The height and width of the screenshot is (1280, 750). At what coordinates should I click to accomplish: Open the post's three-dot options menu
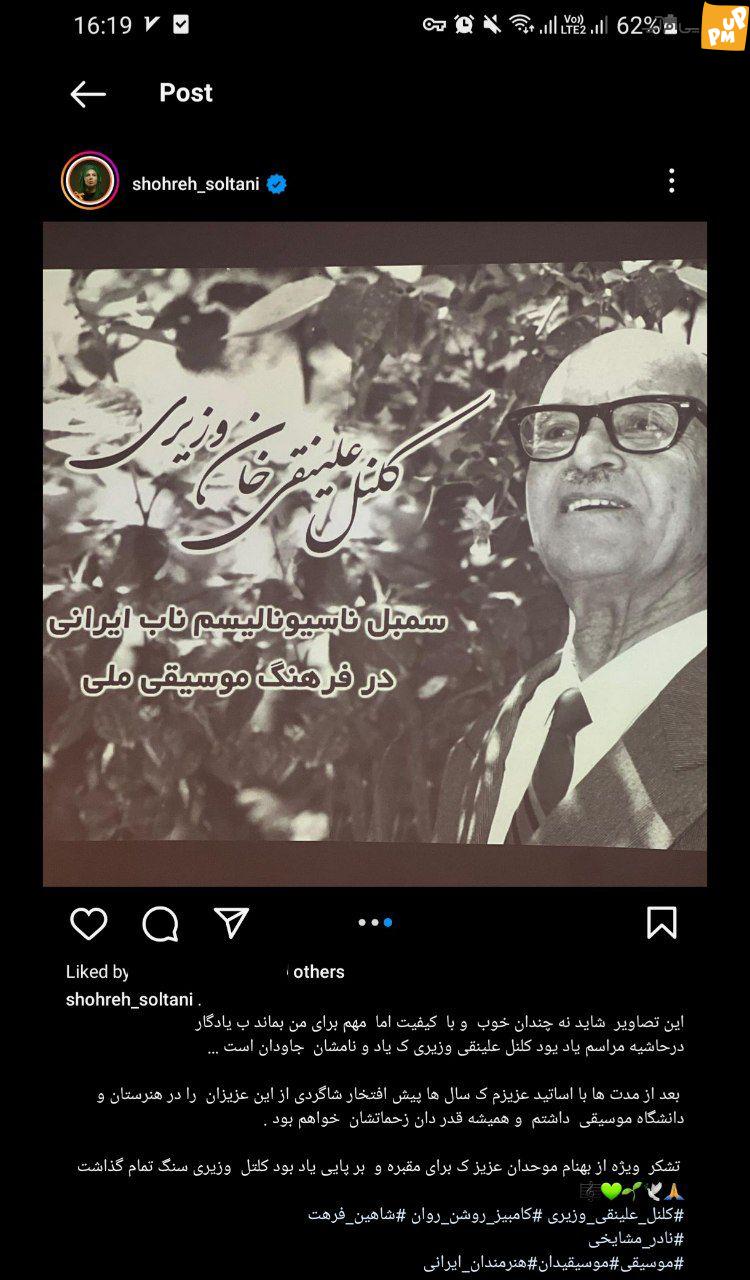point(671,181)
